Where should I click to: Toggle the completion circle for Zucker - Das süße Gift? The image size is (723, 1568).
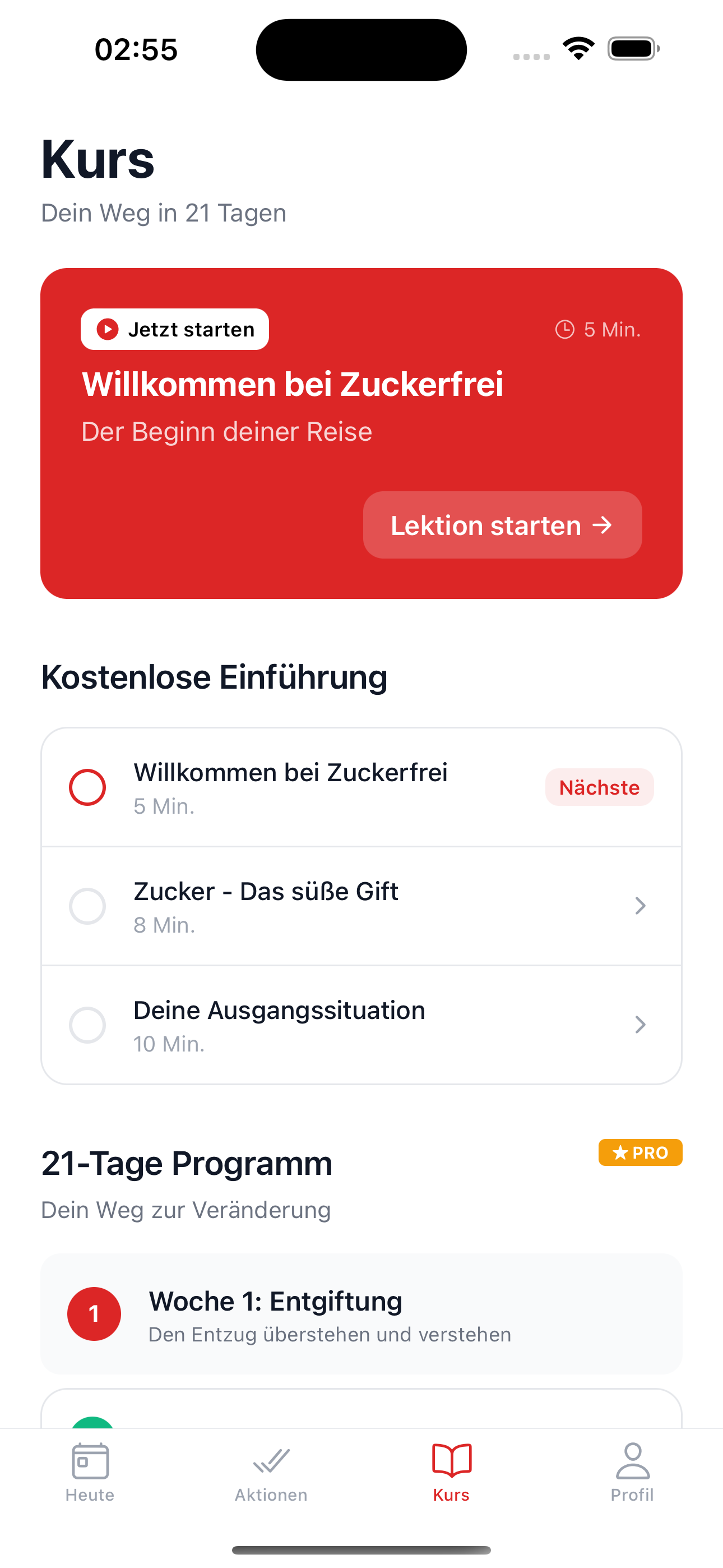[x=87, y=906]
